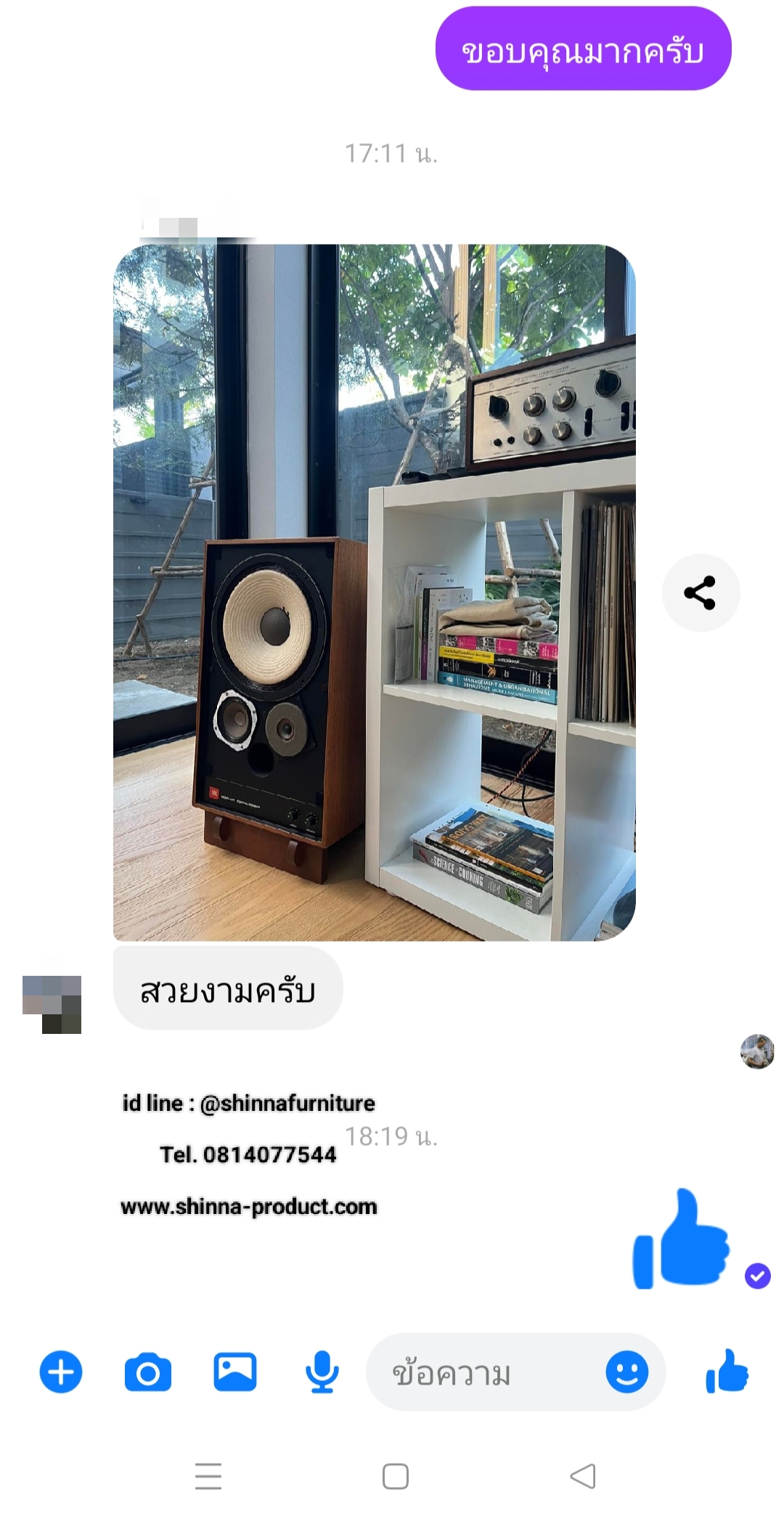The image size is (784, 1524).
Task: Open the gallery image picker
Action: point(235,1372)
